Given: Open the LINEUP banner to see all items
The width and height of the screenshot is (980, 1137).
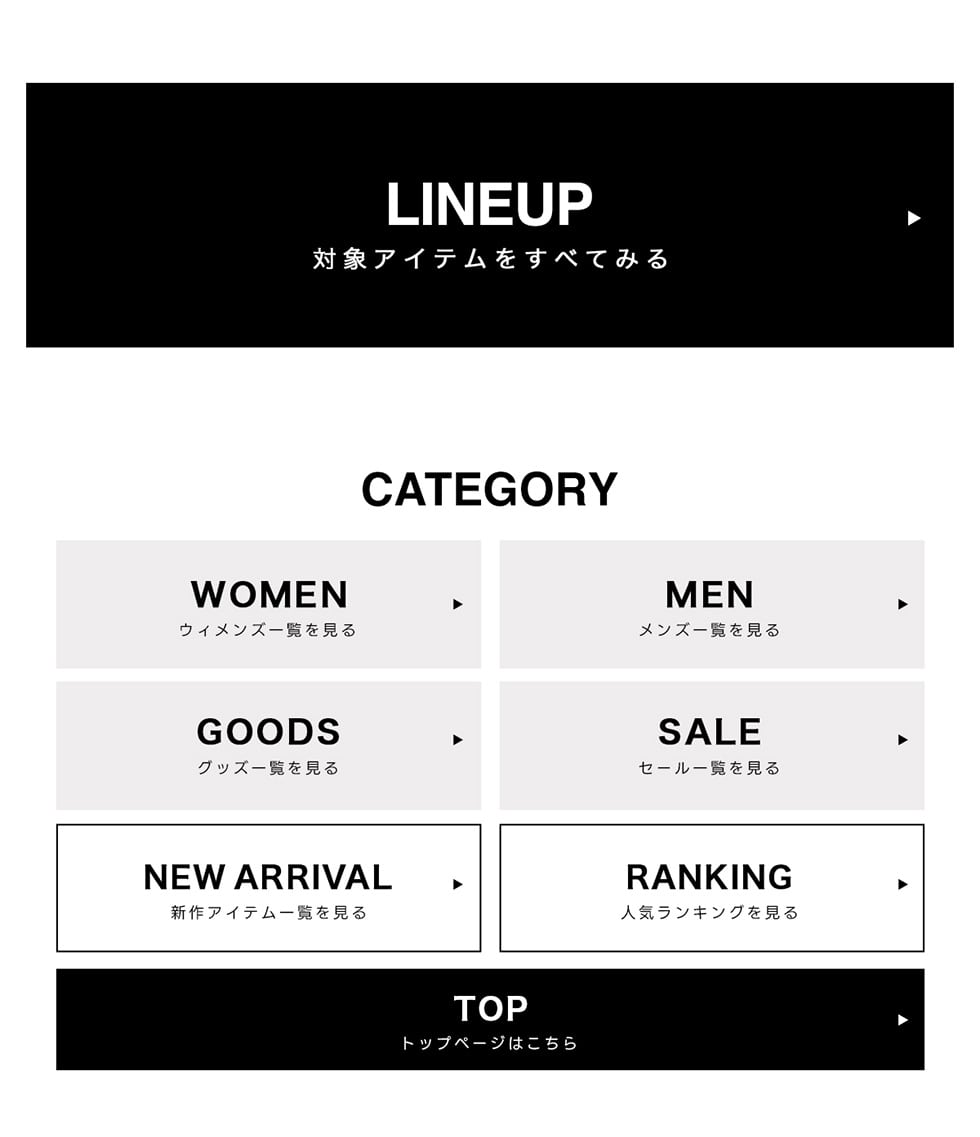Looking at the screenshot, I should pos(489,215).
